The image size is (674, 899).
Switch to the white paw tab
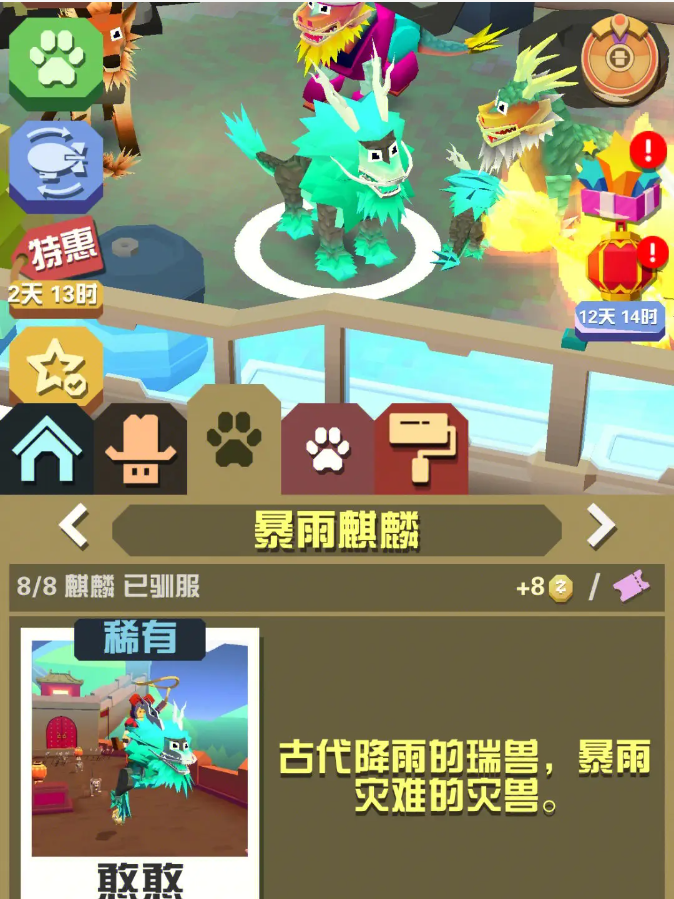tap(327, 452)
